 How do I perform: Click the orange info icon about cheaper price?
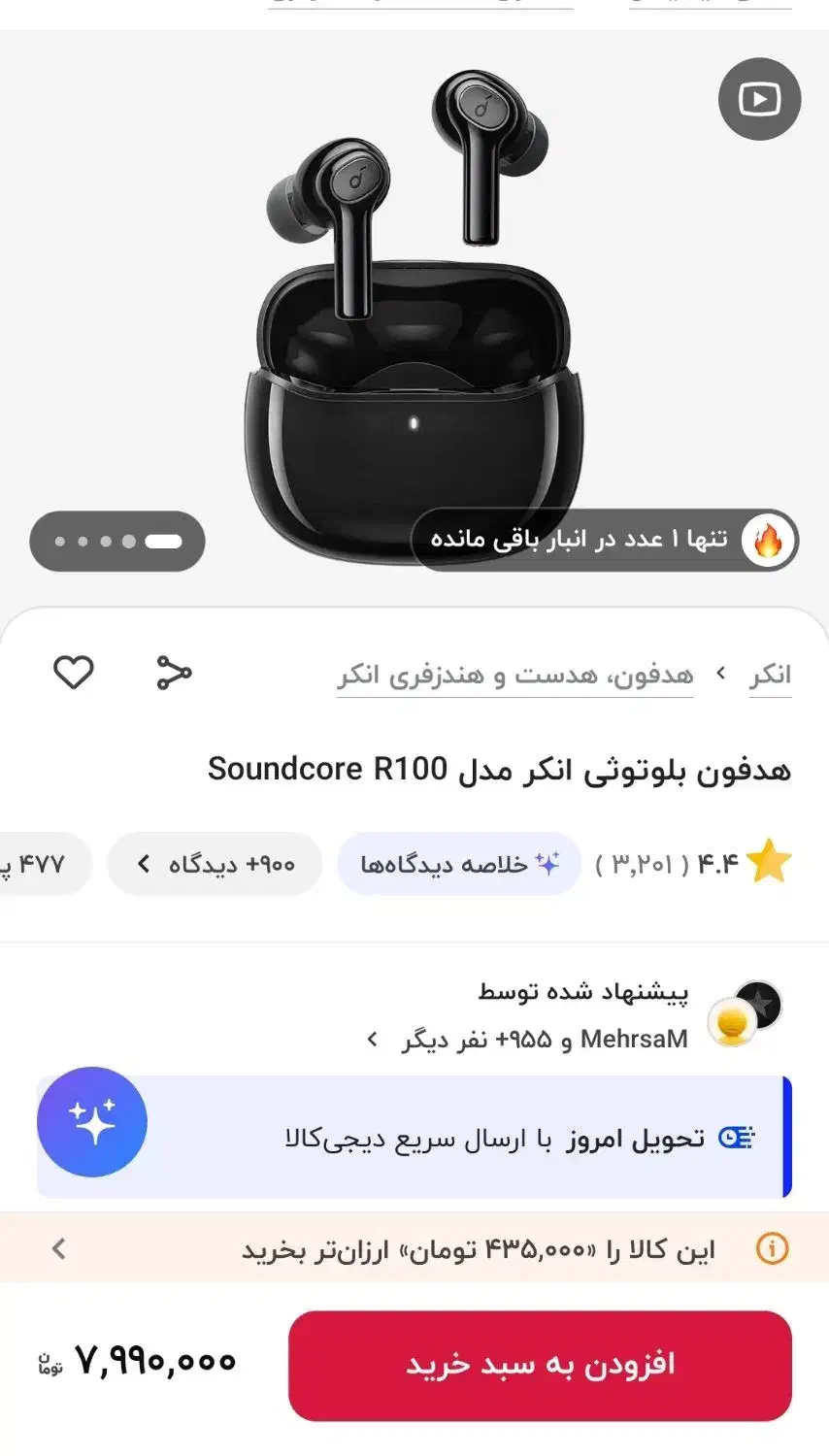(770, 1249)
